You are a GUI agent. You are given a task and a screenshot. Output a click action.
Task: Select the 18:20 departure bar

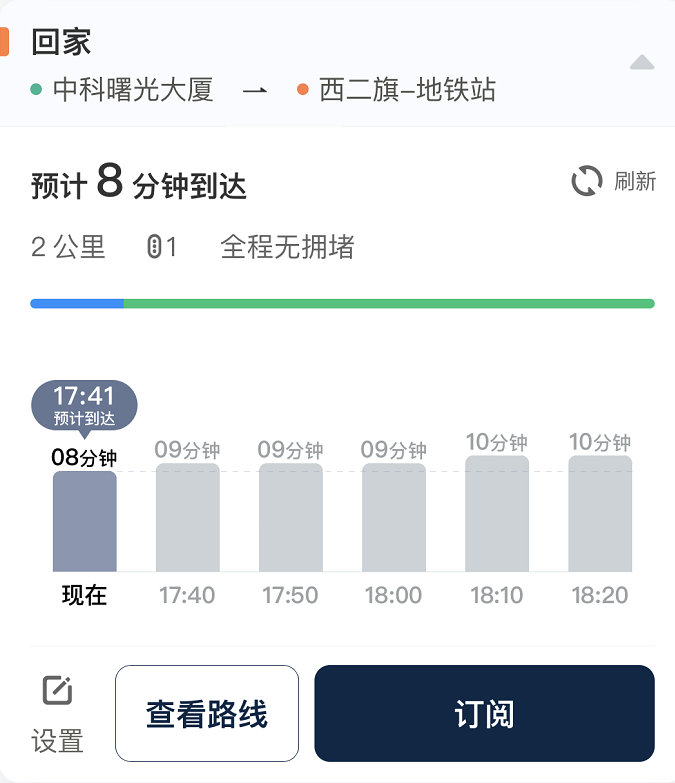tap(600, 514)
